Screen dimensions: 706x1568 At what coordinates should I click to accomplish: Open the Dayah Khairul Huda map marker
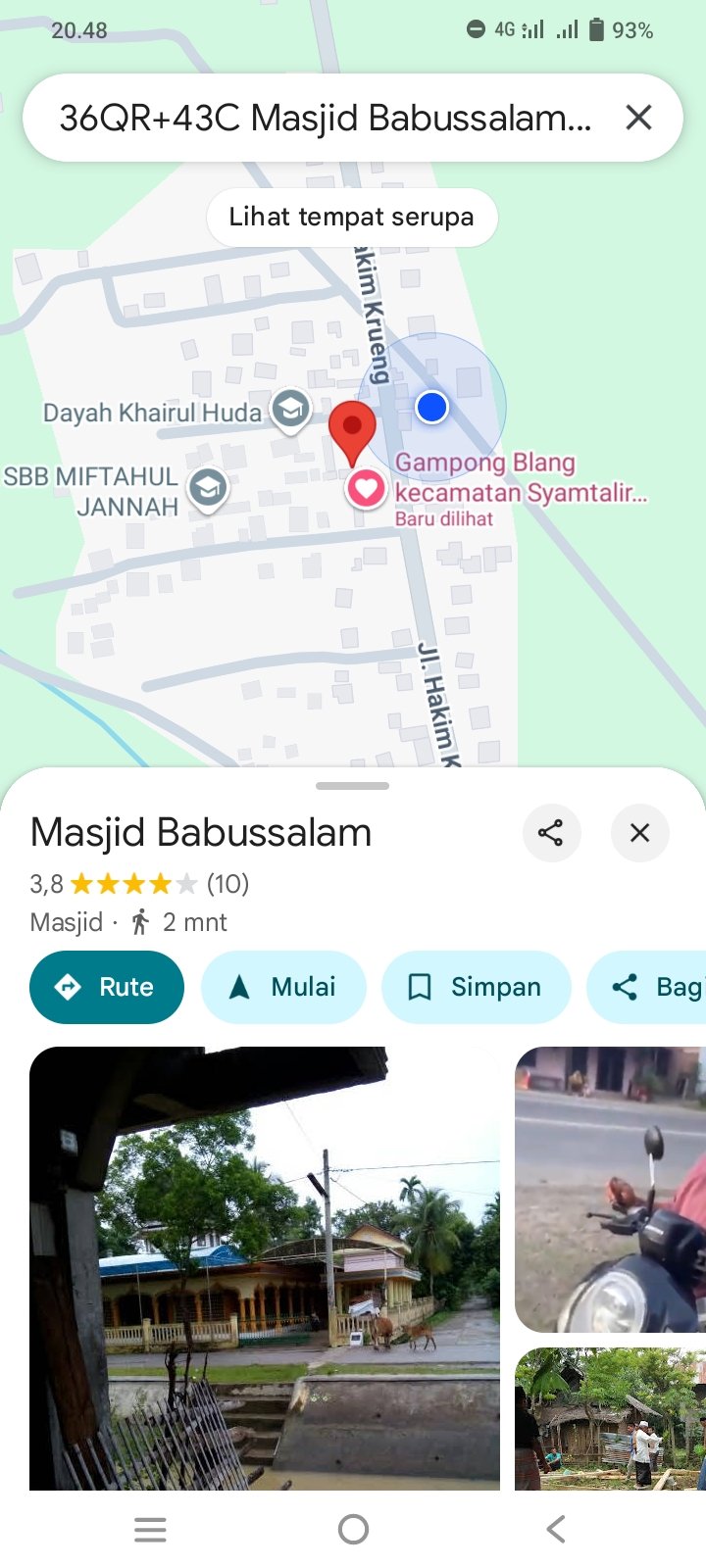pos(290,411)
